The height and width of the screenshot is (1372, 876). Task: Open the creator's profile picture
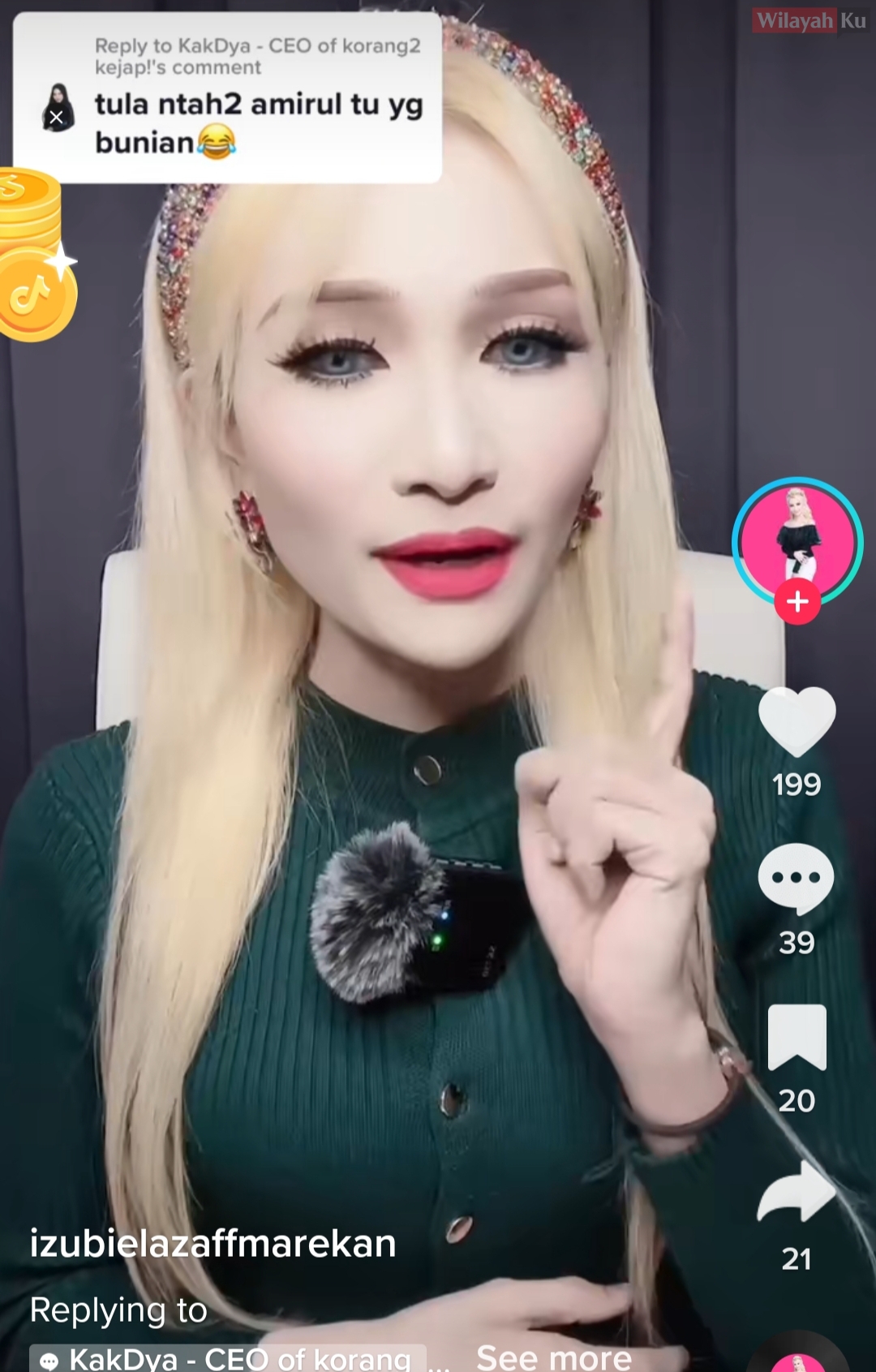coord(797,539)
